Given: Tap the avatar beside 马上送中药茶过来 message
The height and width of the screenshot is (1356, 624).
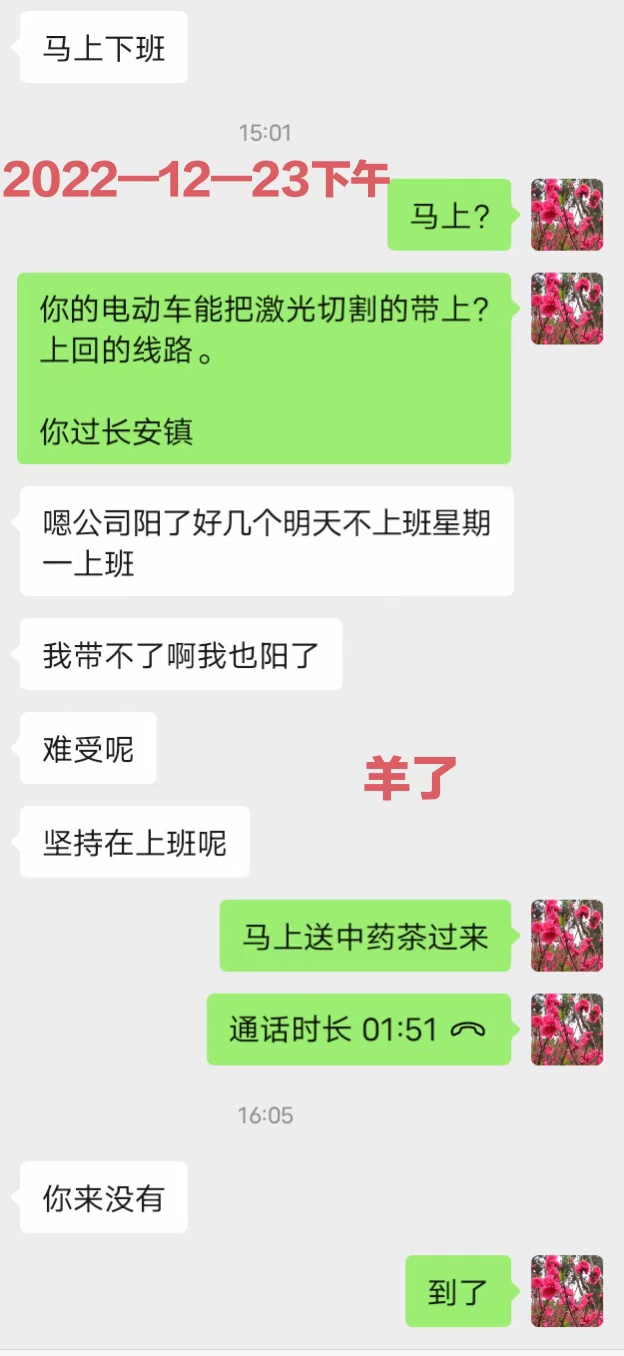Looking at the screenshot, I should click(x=566, y=936).
